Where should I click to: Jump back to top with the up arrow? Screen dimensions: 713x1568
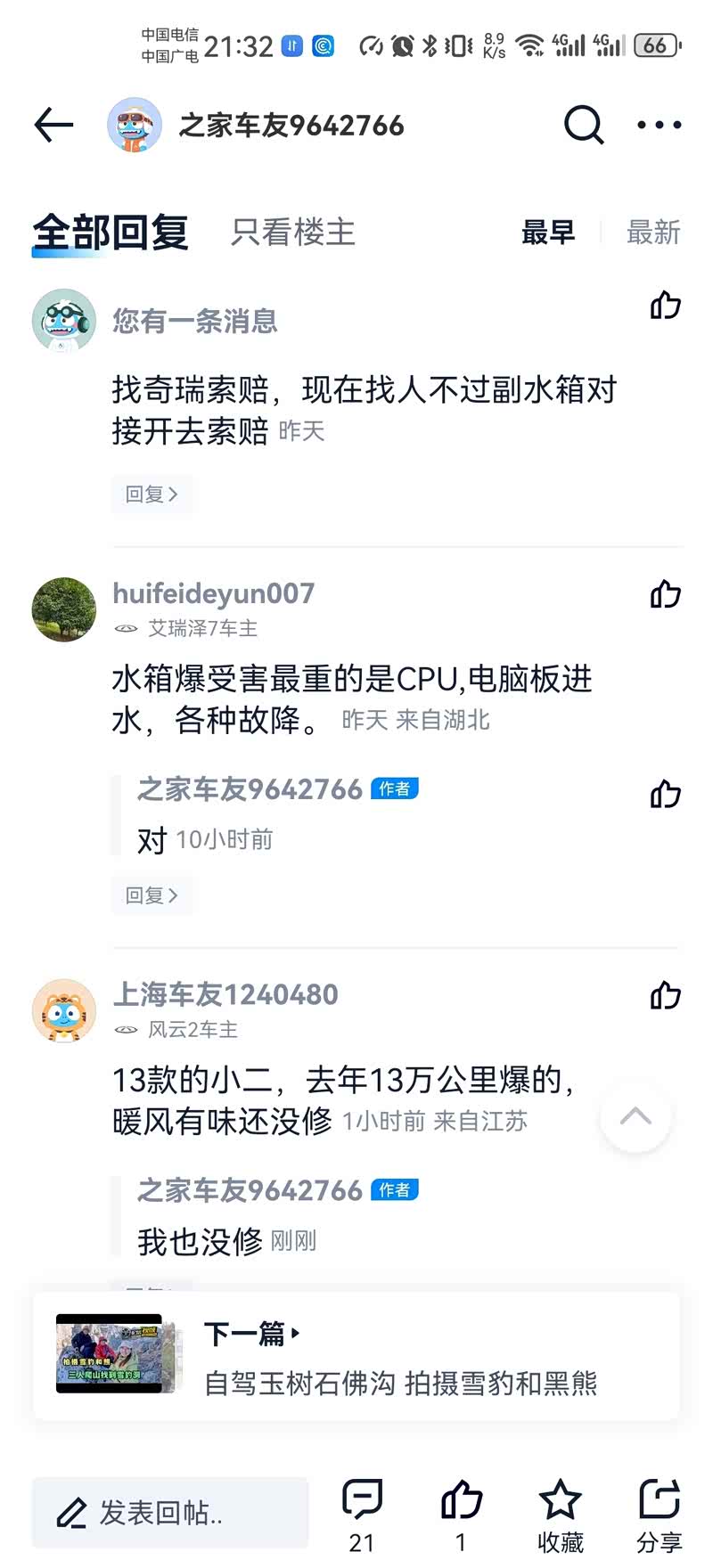pos(635,1116)
